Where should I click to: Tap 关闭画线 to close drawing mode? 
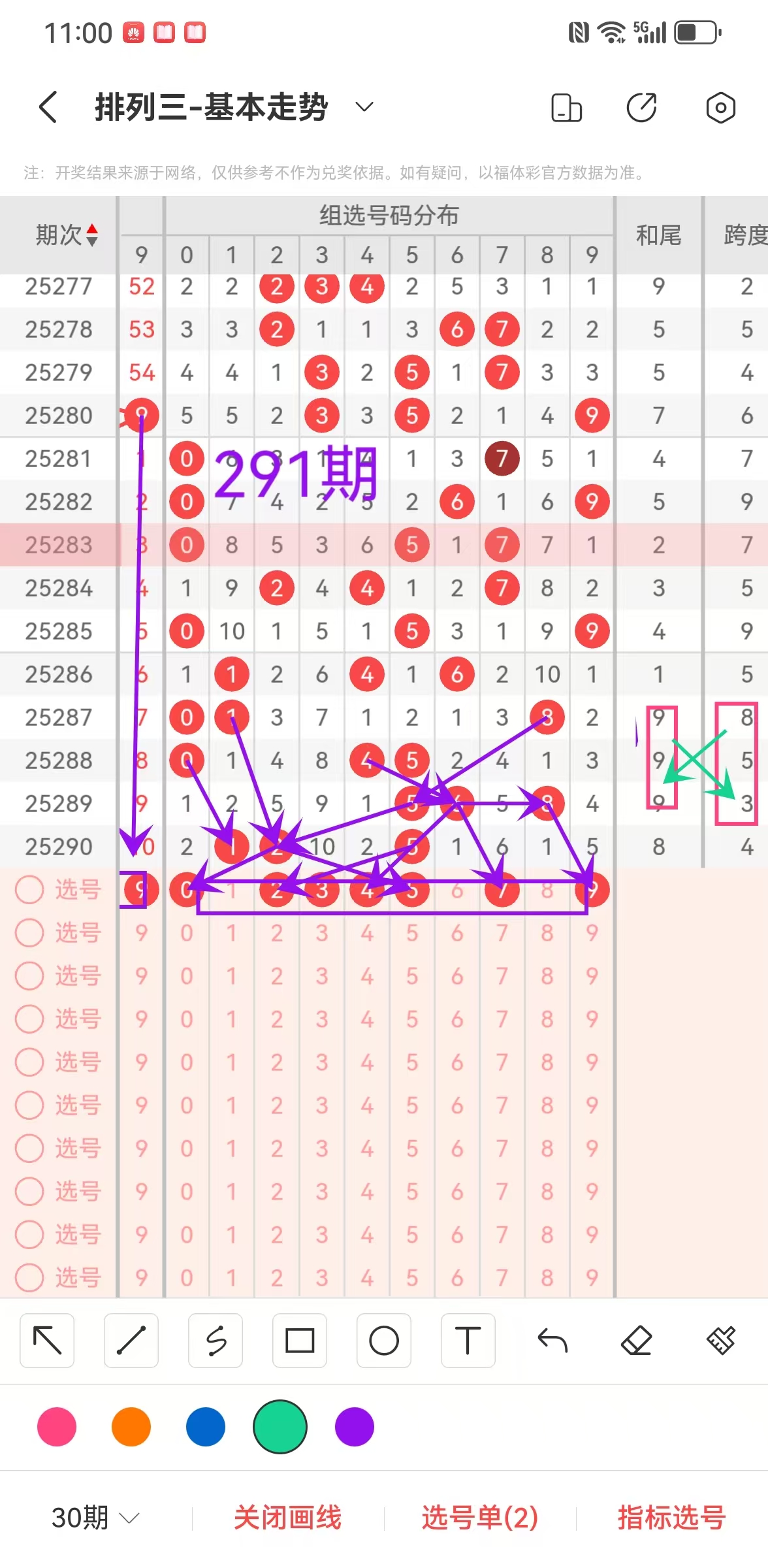pos(287,1517)
